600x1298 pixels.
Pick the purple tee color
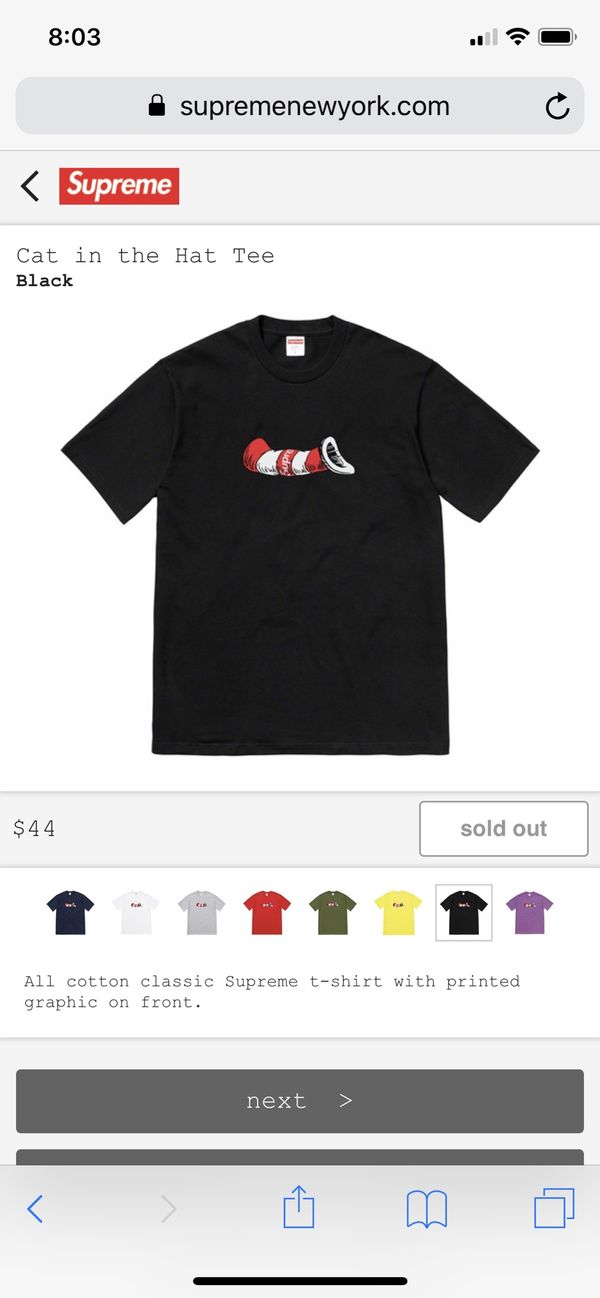pos(529,912)
